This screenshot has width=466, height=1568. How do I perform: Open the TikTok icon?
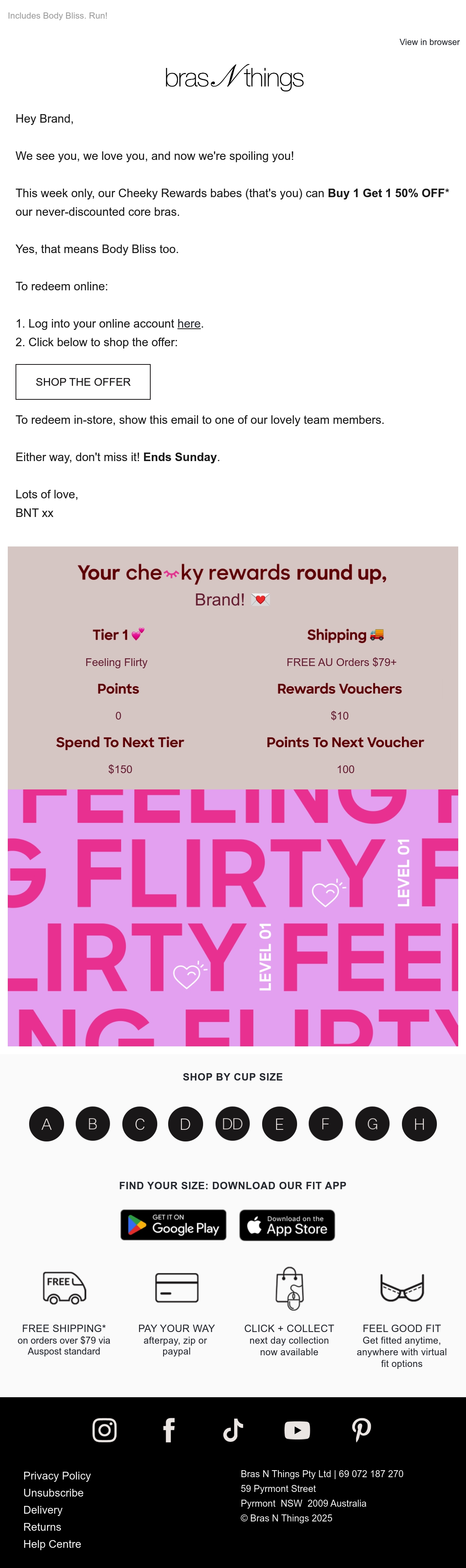pyautogui.click(x=233, y=1430)
